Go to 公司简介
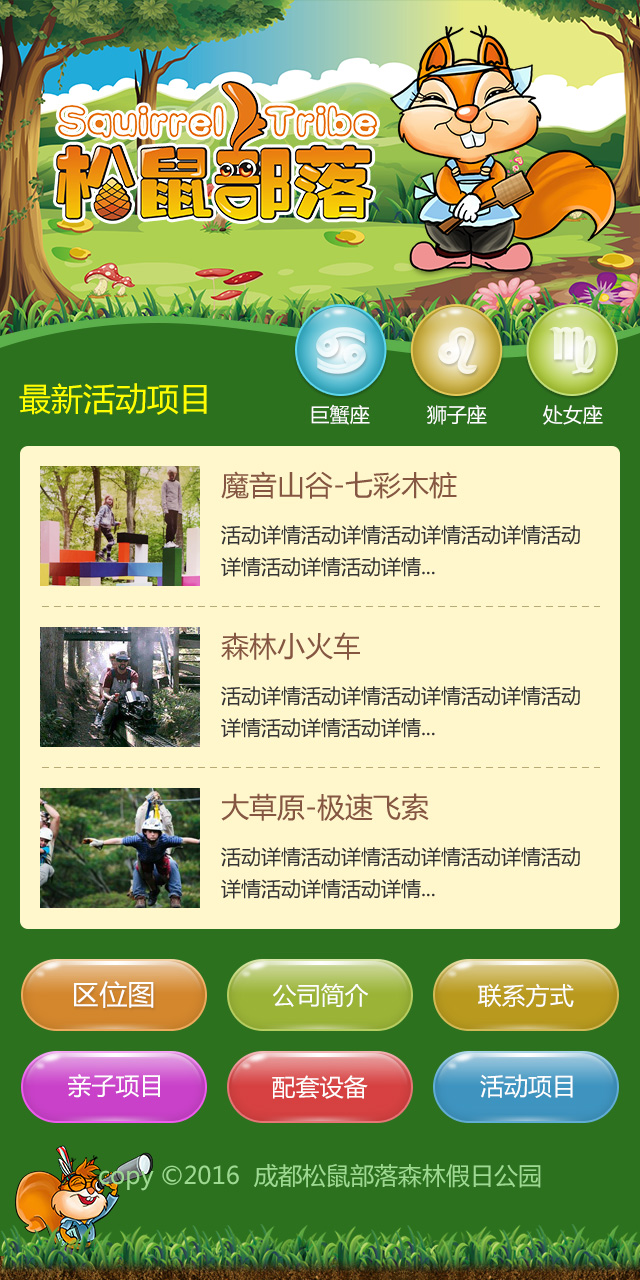Screen dimensions: 640x1280 tap(320, 995)
